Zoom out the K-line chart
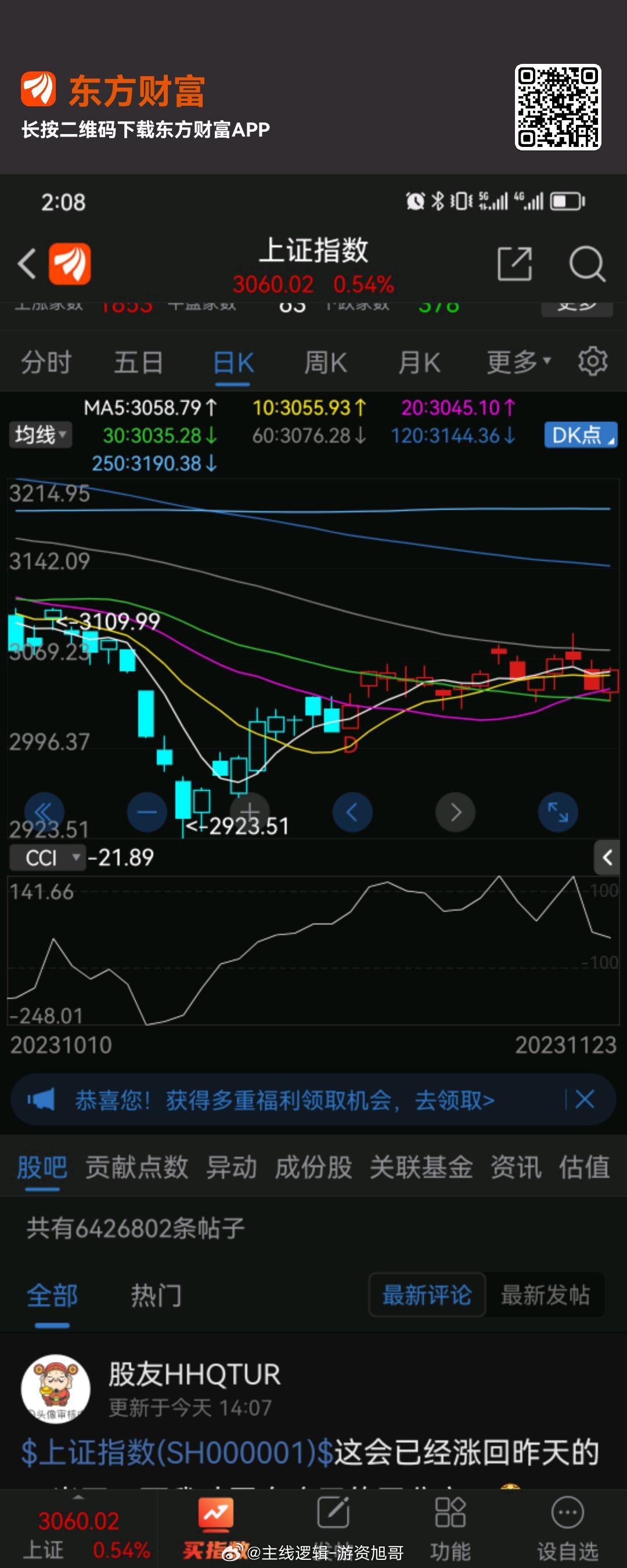 click(x=147, y=812)
